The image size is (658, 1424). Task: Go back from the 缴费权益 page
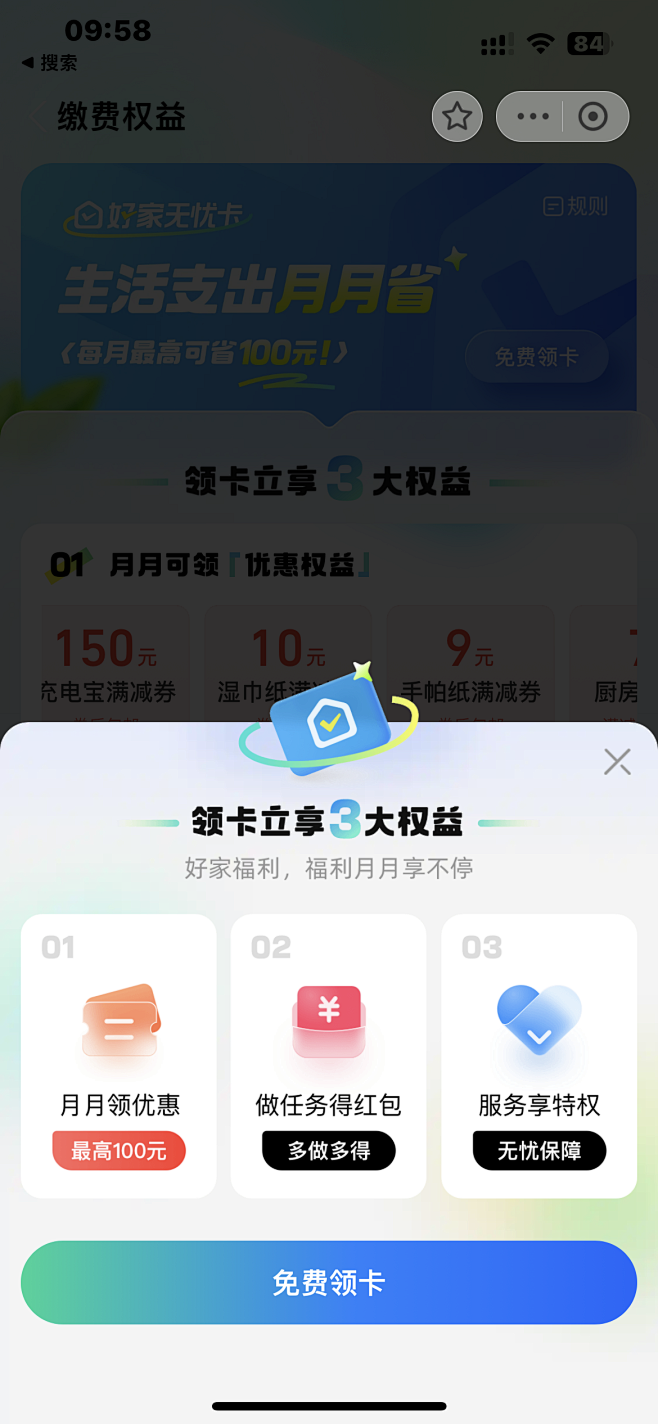click(x=38, y=117)
